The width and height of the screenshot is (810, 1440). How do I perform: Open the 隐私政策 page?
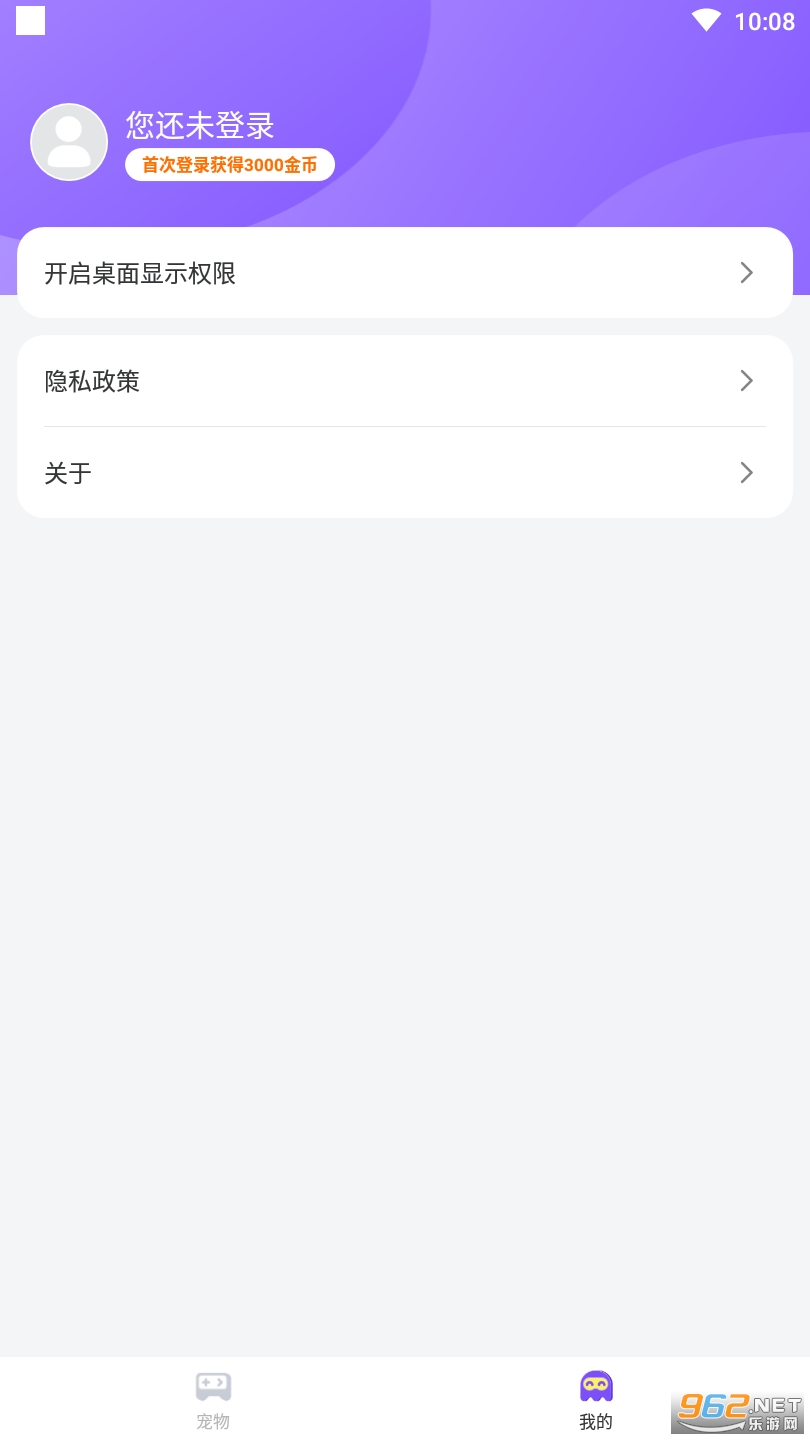point(405,381)
